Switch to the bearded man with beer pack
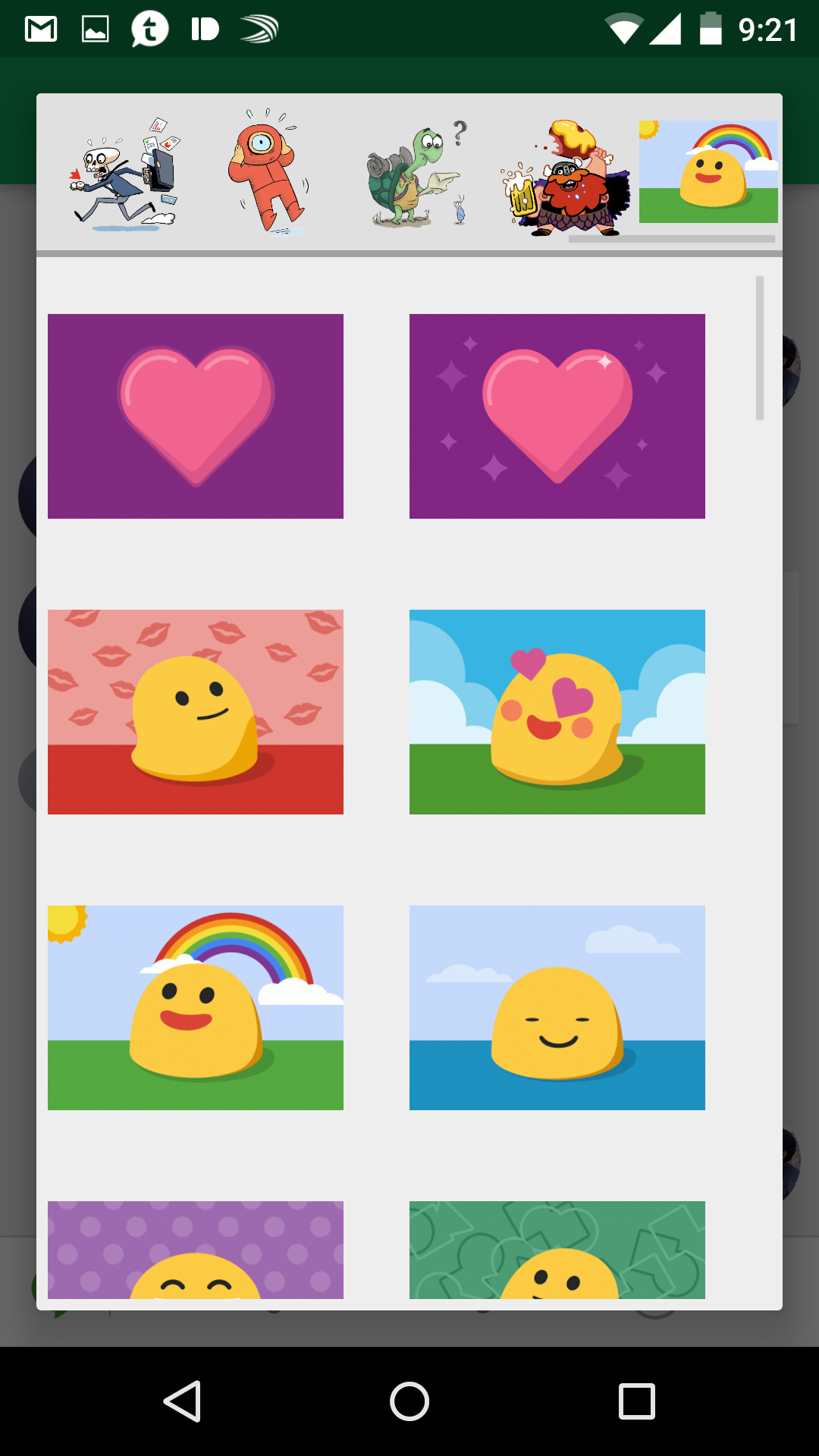 [x=565, y=176]
